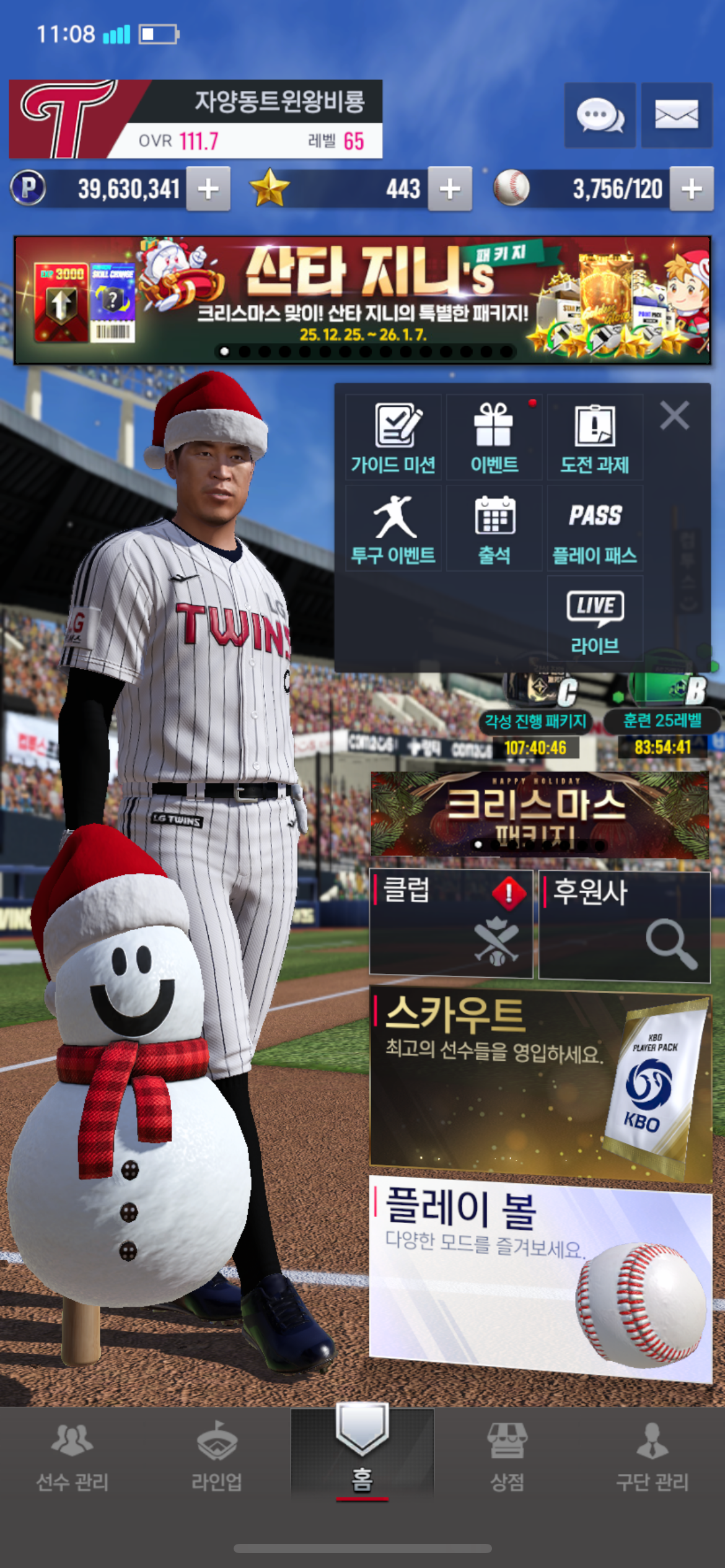This screenshot has height=1568, width=725.
Task: Close the quick menu popup
Action: pos(674,415)
